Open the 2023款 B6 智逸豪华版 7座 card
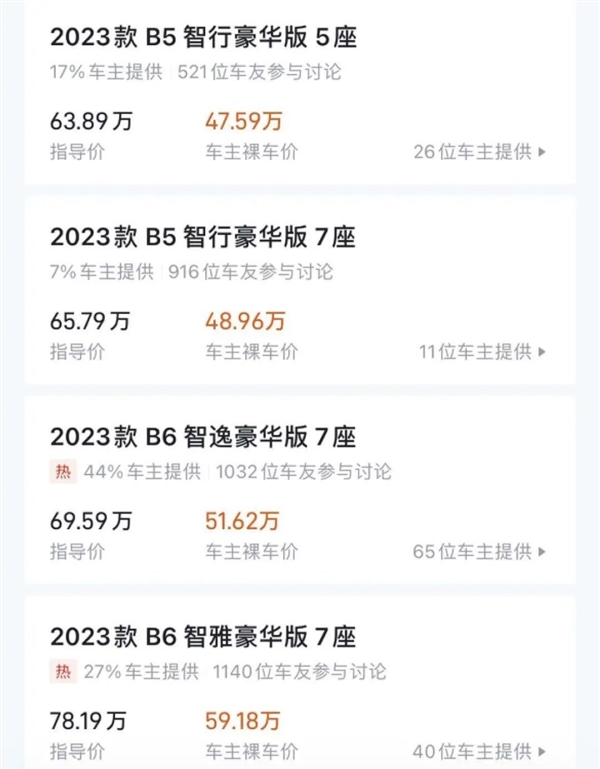Image resolution: width=600 pixels, height=769 pixels. click(x=203, y=437)
